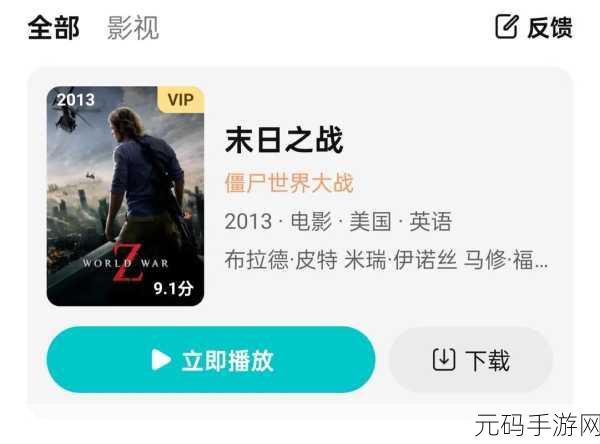Open the 末日之战 title details
The width and height of the screenshot is (600, 444).
click(284, 140)
